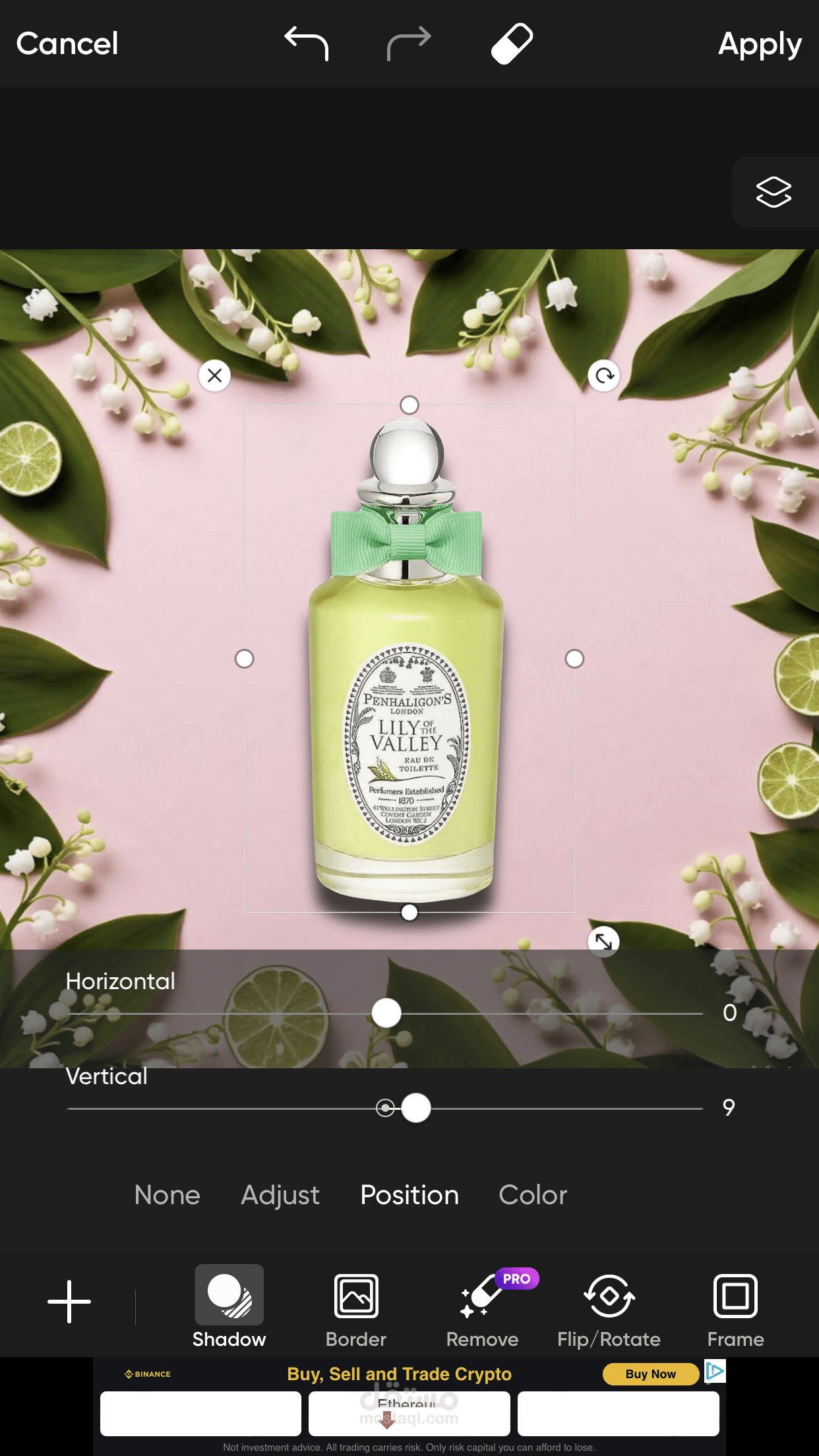Undo the last action
819x1456 pixels.
pos(307,44)
